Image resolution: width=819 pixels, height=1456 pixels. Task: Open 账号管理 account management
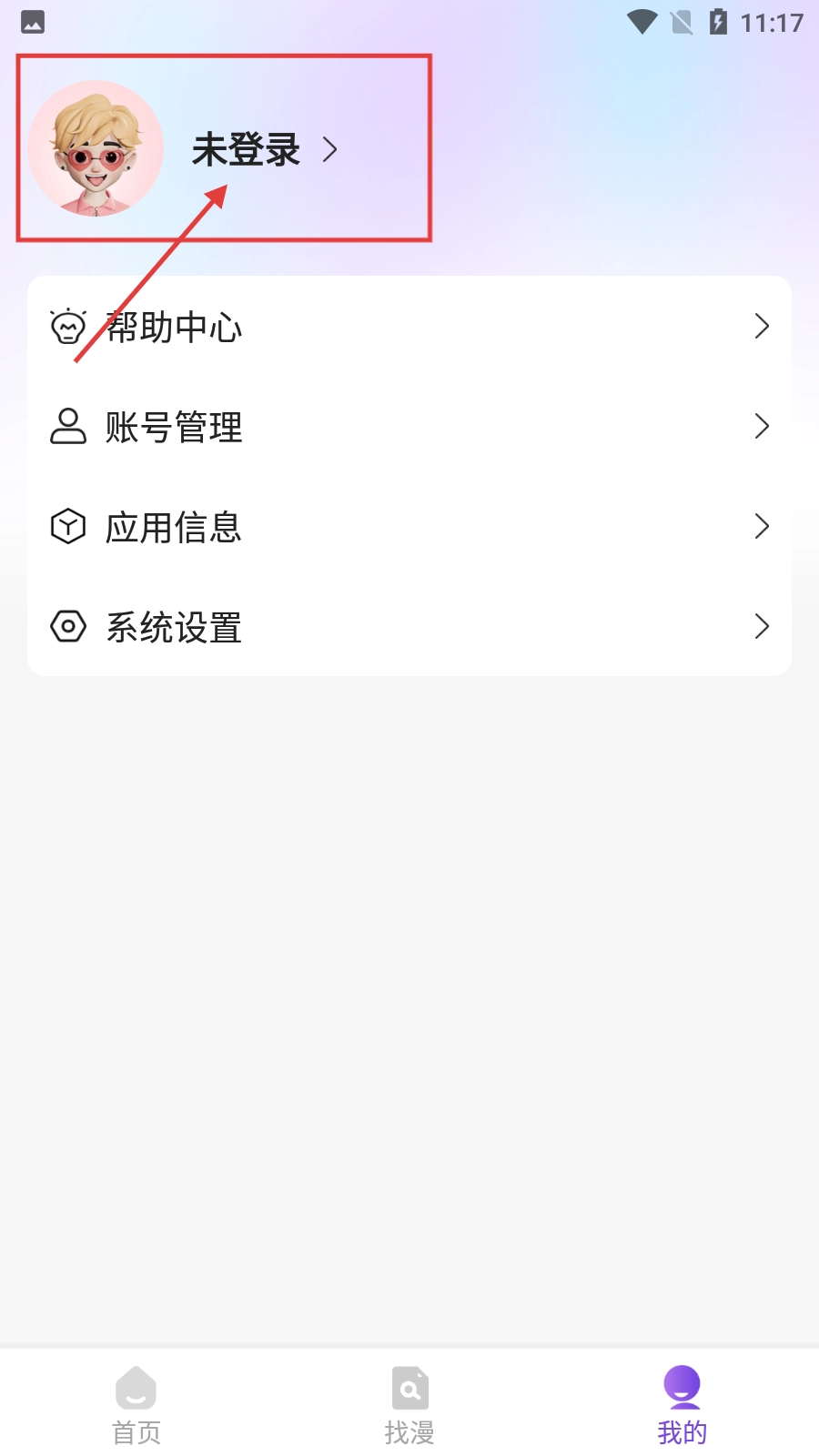tap(409, 427)
